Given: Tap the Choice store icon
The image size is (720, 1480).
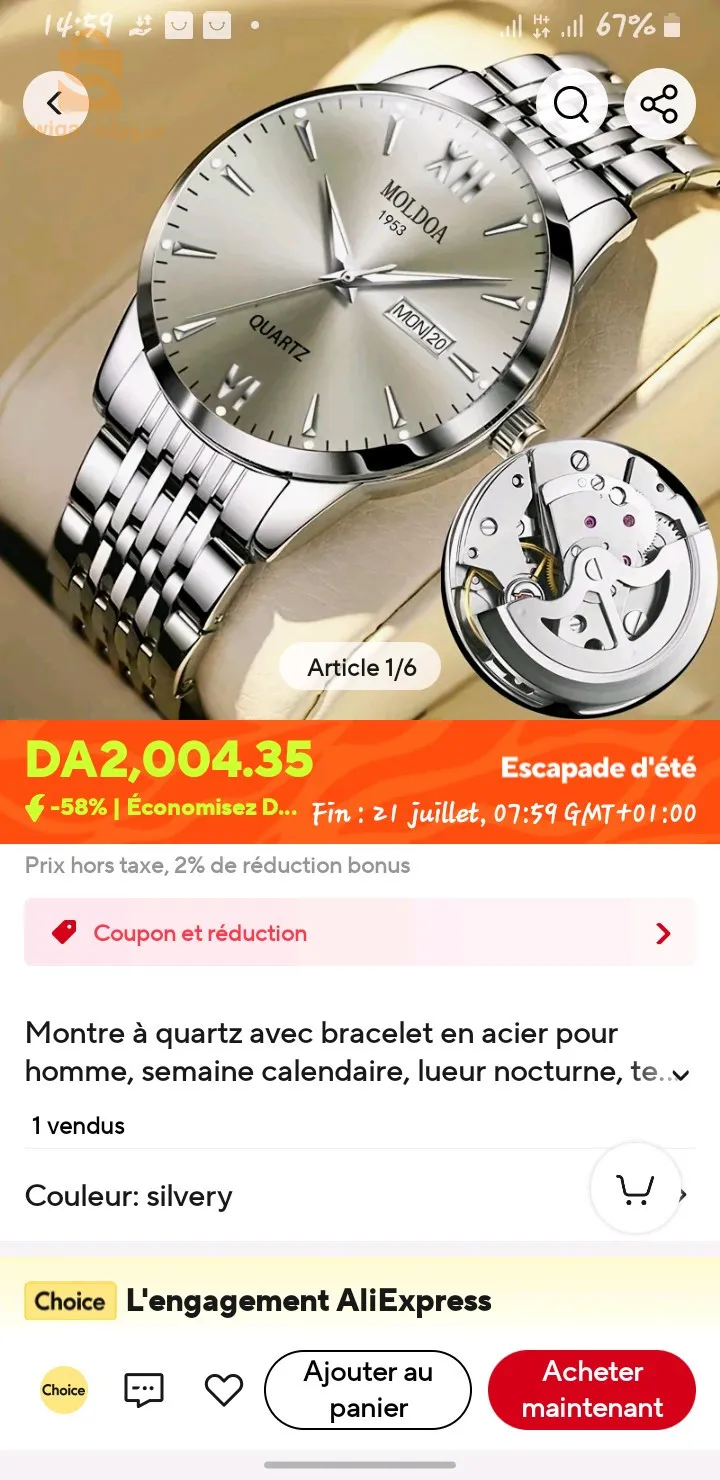Looking at the screenshot, I should 63,1390.
